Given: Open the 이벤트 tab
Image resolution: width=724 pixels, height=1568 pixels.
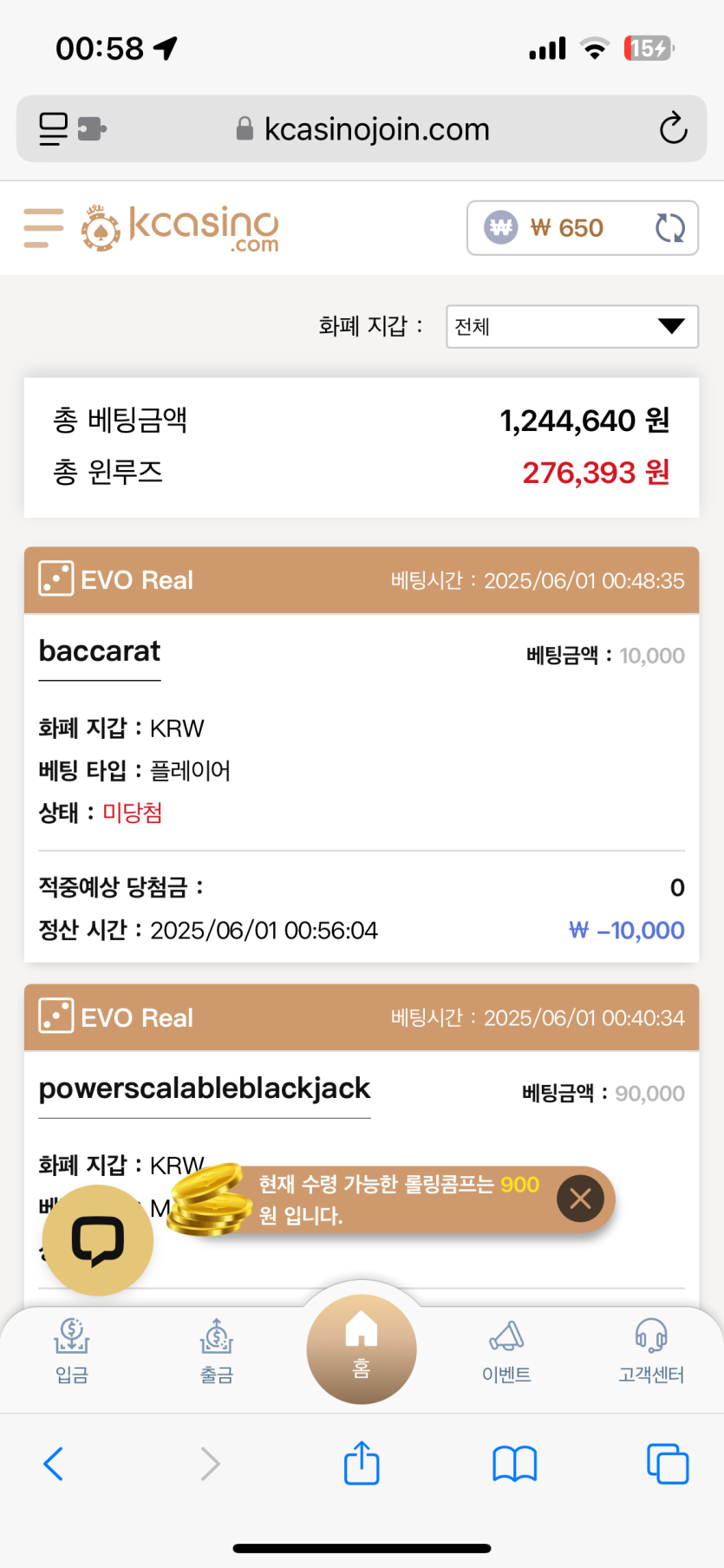Looking at the screenshot, I should tap(506, 1349).
